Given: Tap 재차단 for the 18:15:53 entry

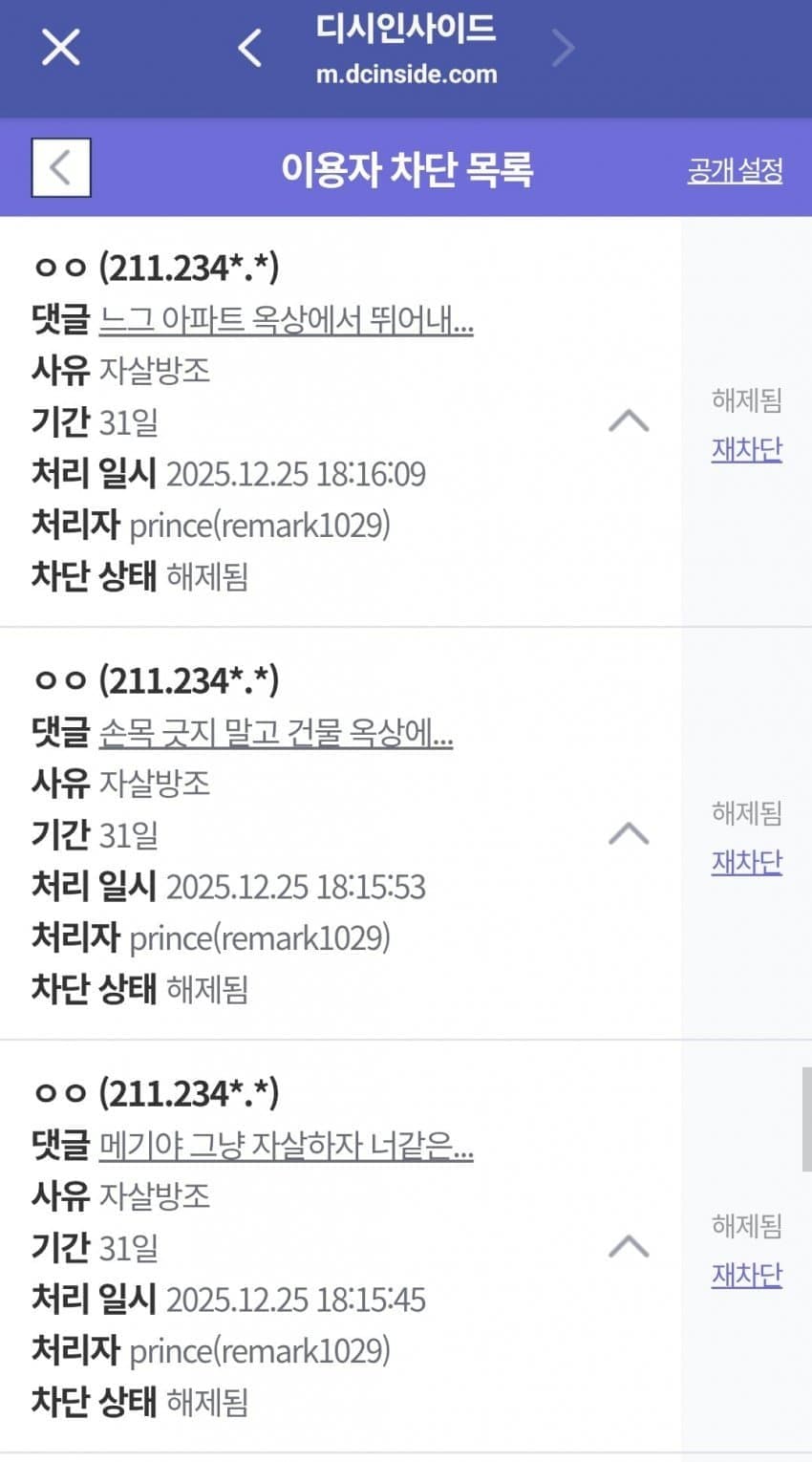Looking at the screenshot, I should pos(747,861).
